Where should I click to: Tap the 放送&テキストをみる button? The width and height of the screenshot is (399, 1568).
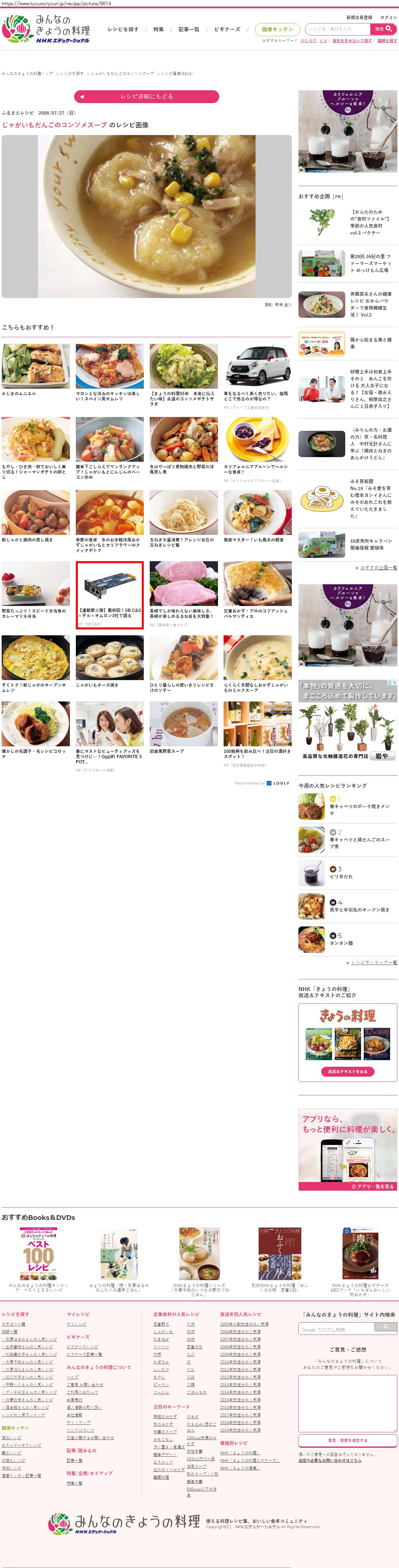pos(347,1071)
